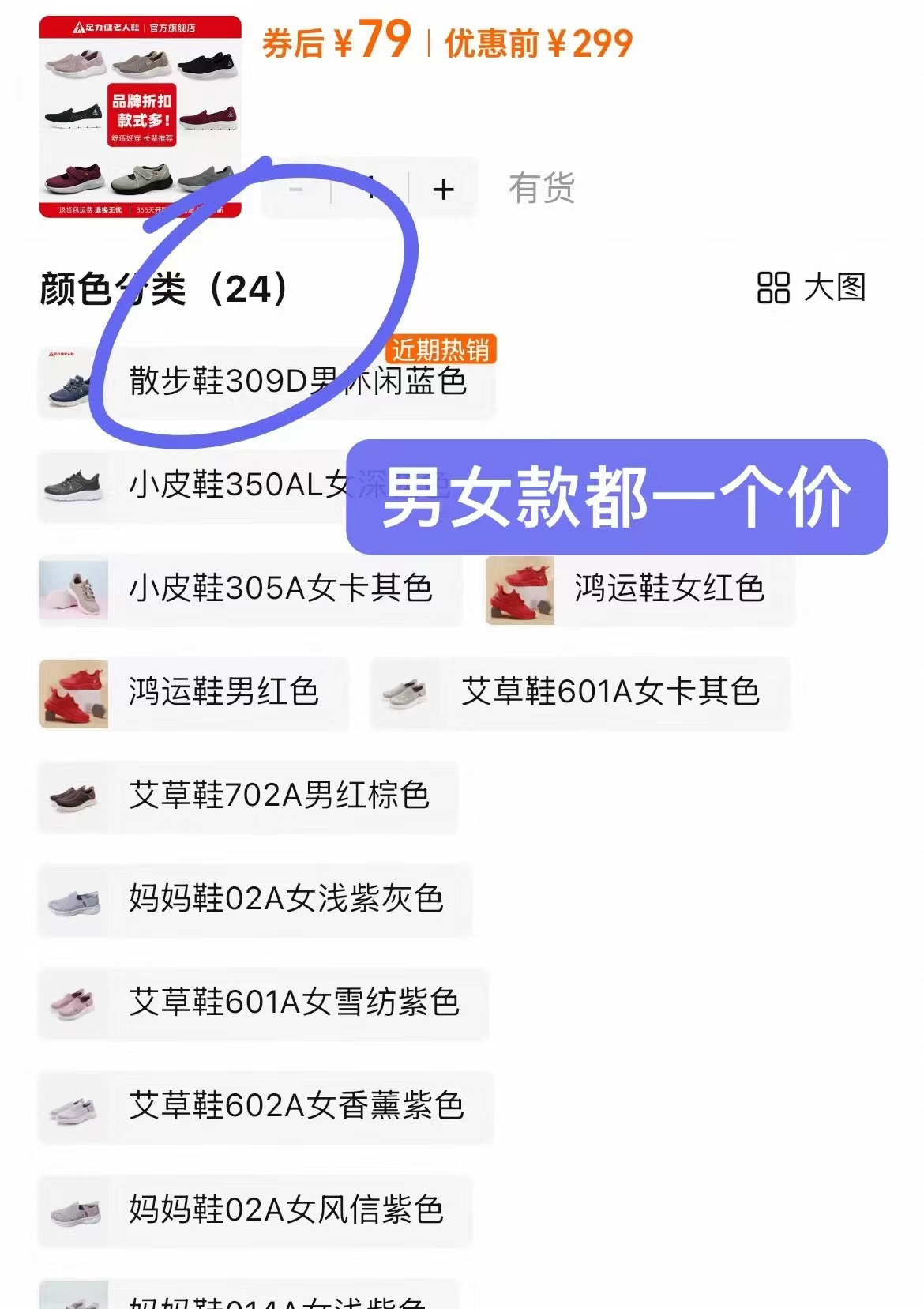Choose 鸿运鞋男红色

coord(193,693)
